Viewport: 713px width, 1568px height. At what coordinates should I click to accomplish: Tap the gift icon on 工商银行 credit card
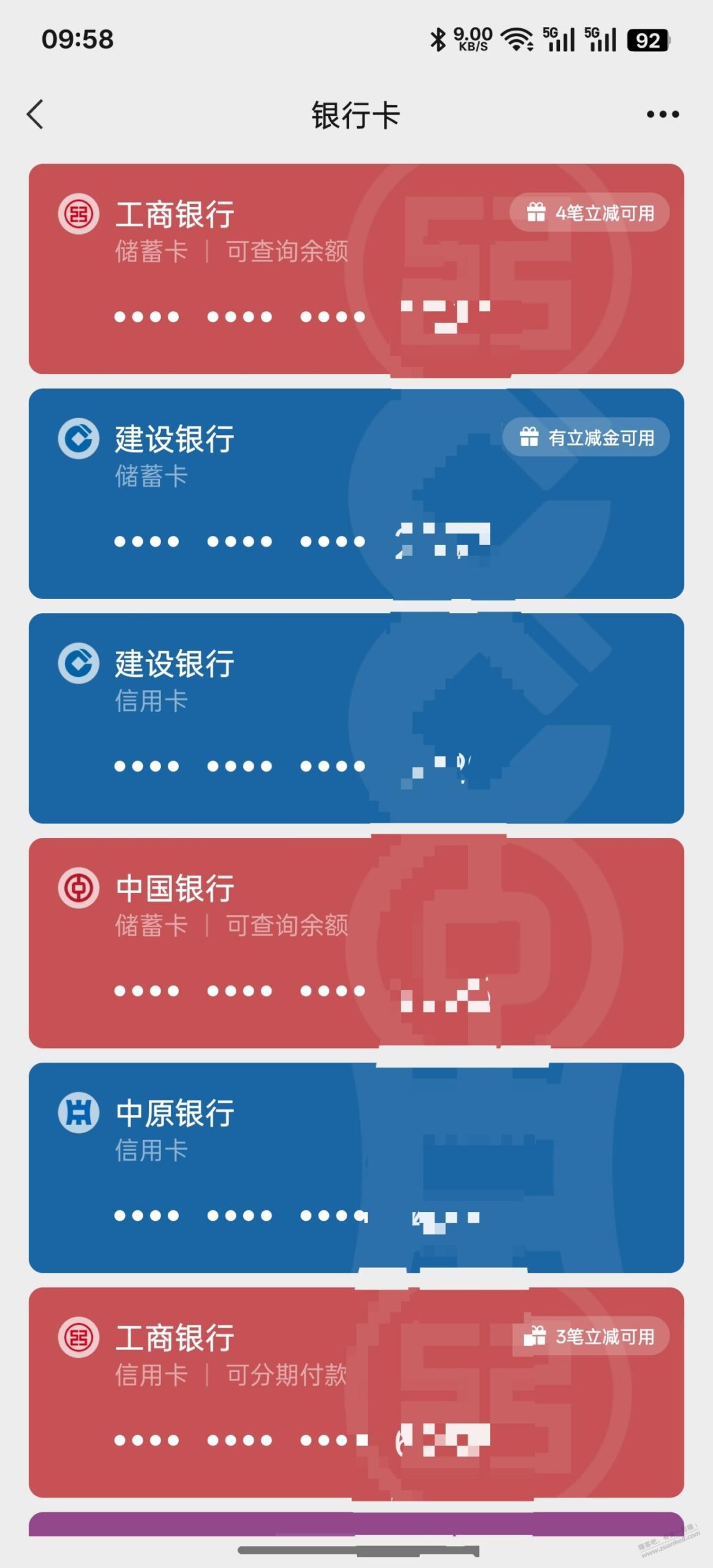pos(535,1336)
